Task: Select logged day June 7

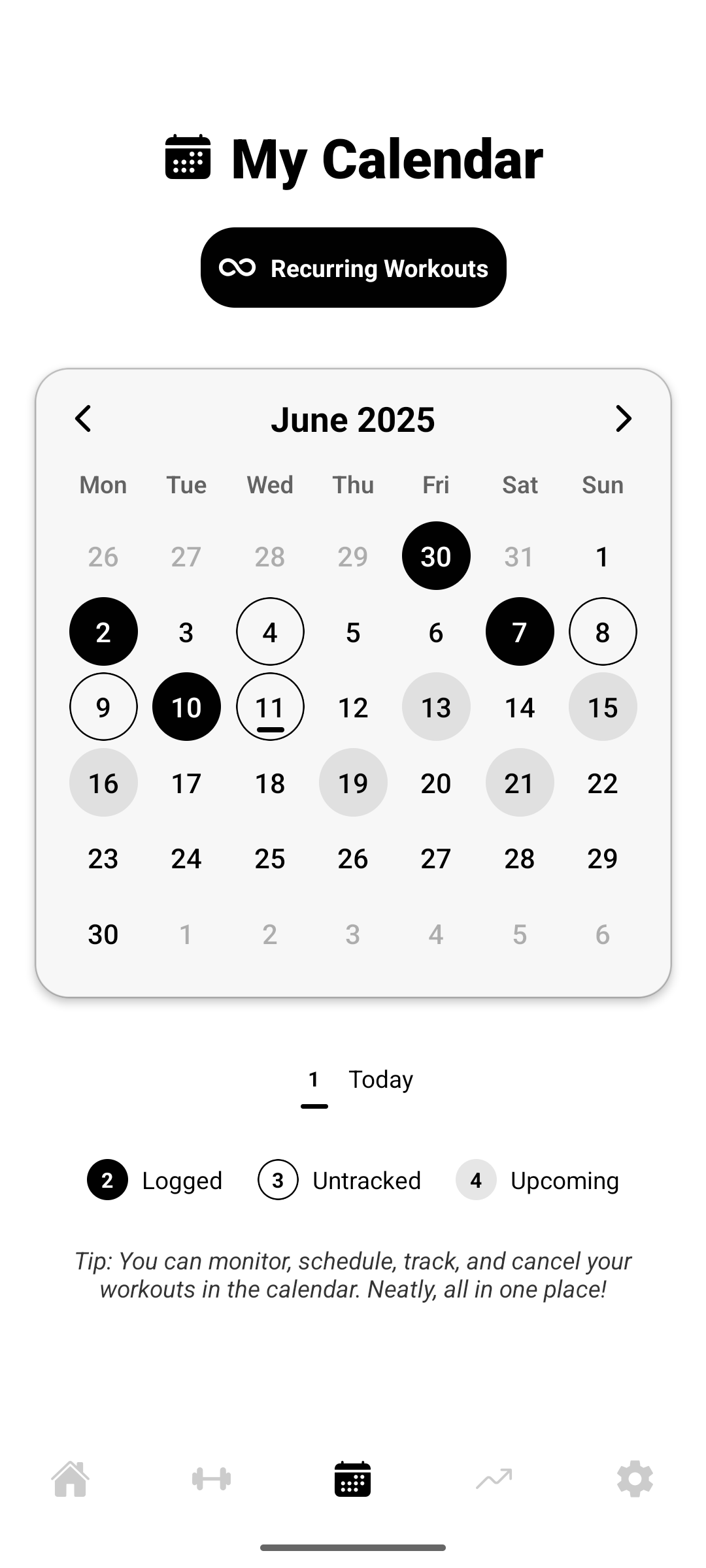Action: [x=520, y=632]
